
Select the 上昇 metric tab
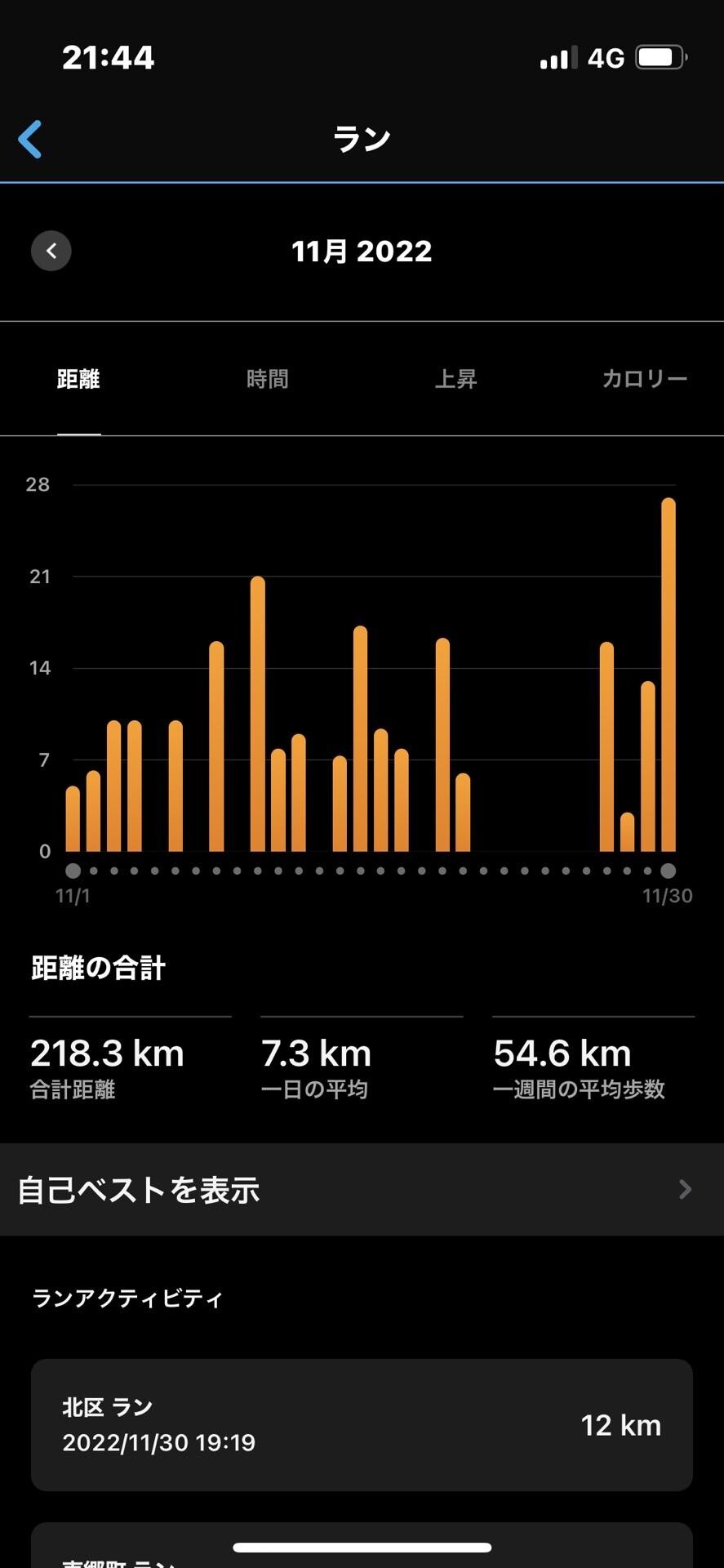click(457, 378)
